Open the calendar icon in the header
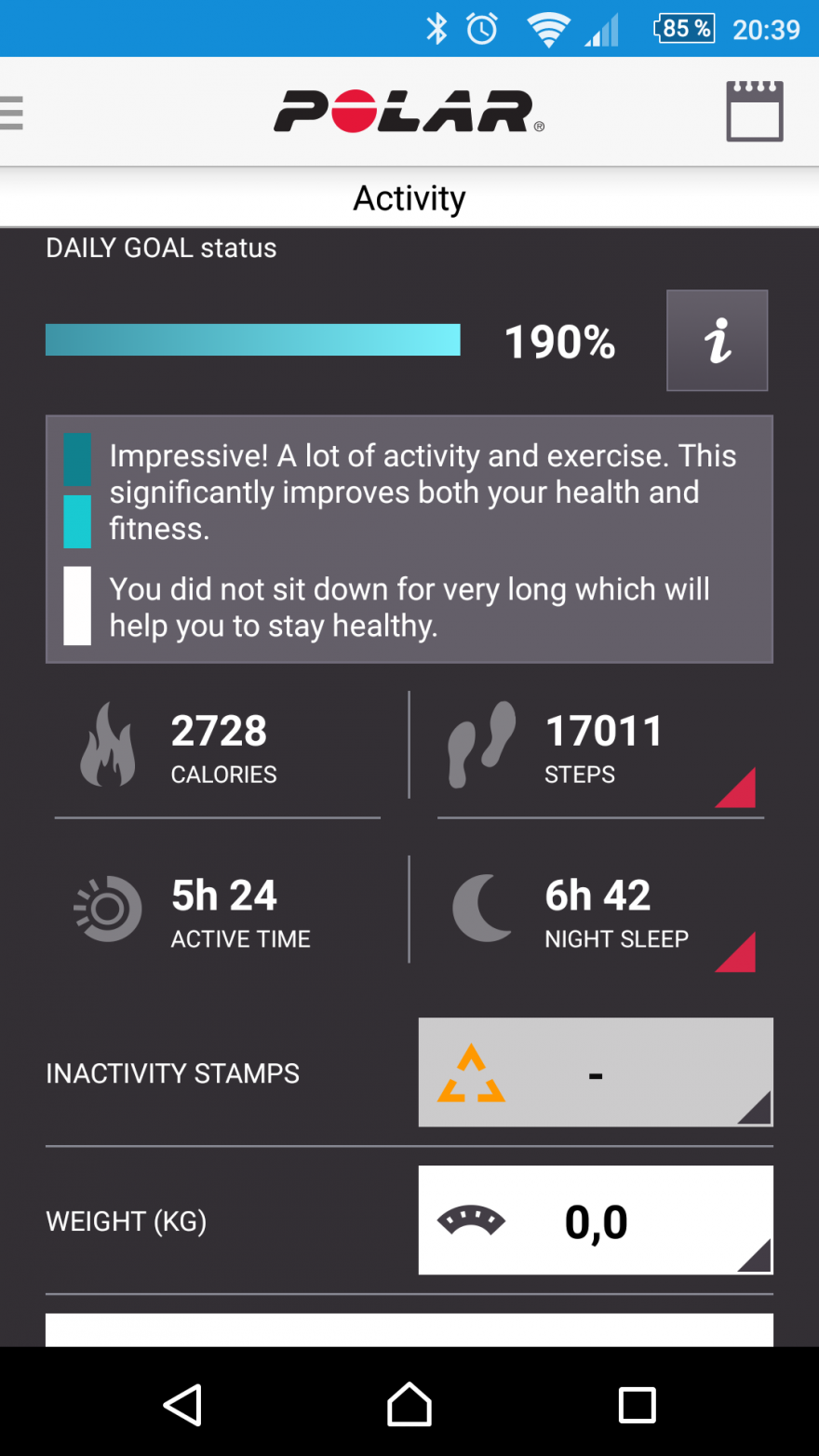This screenshot has width=819, height=1456. [754, 112]
